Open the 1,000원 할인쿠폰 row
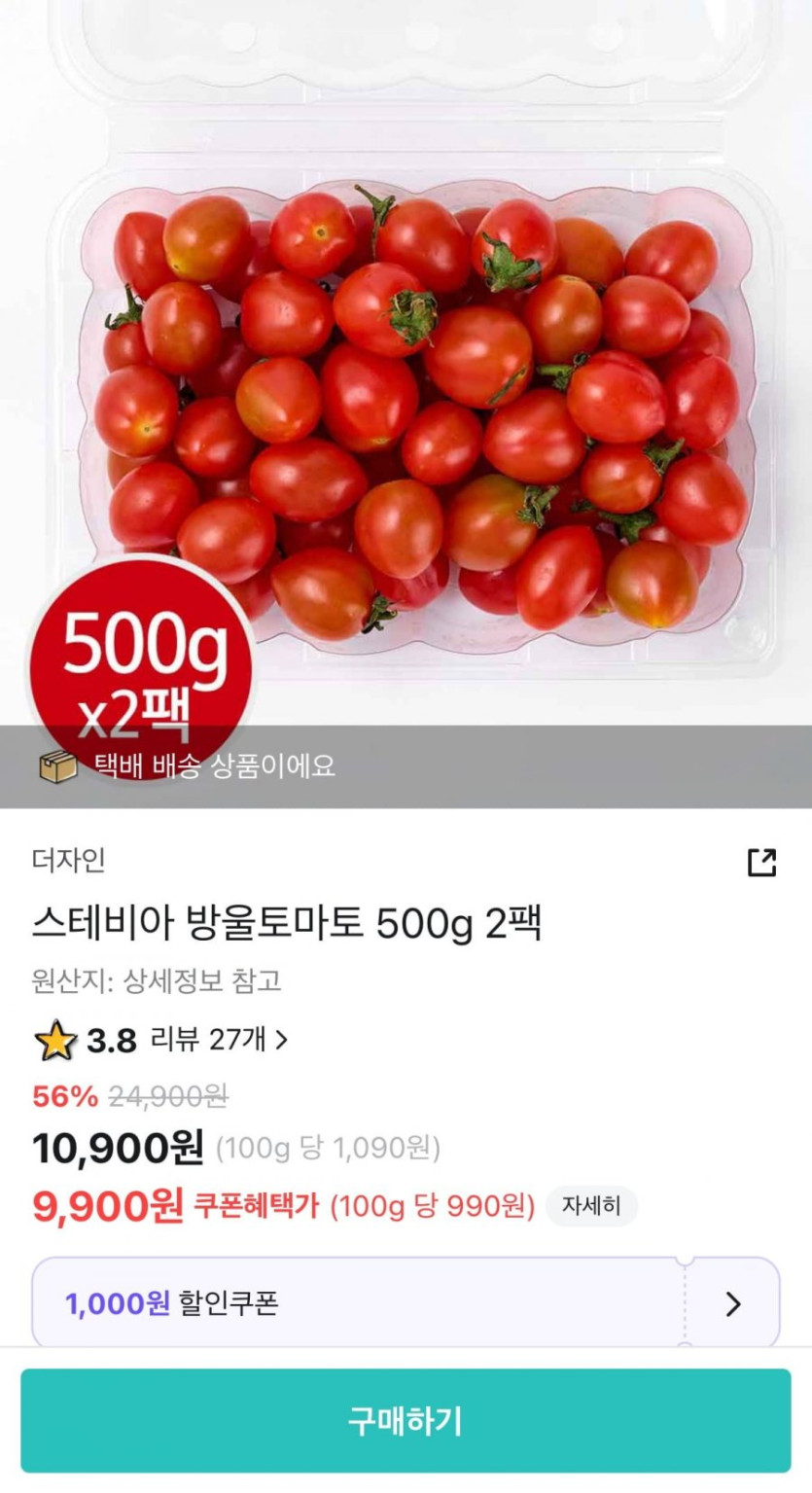 coord(406,1303)
